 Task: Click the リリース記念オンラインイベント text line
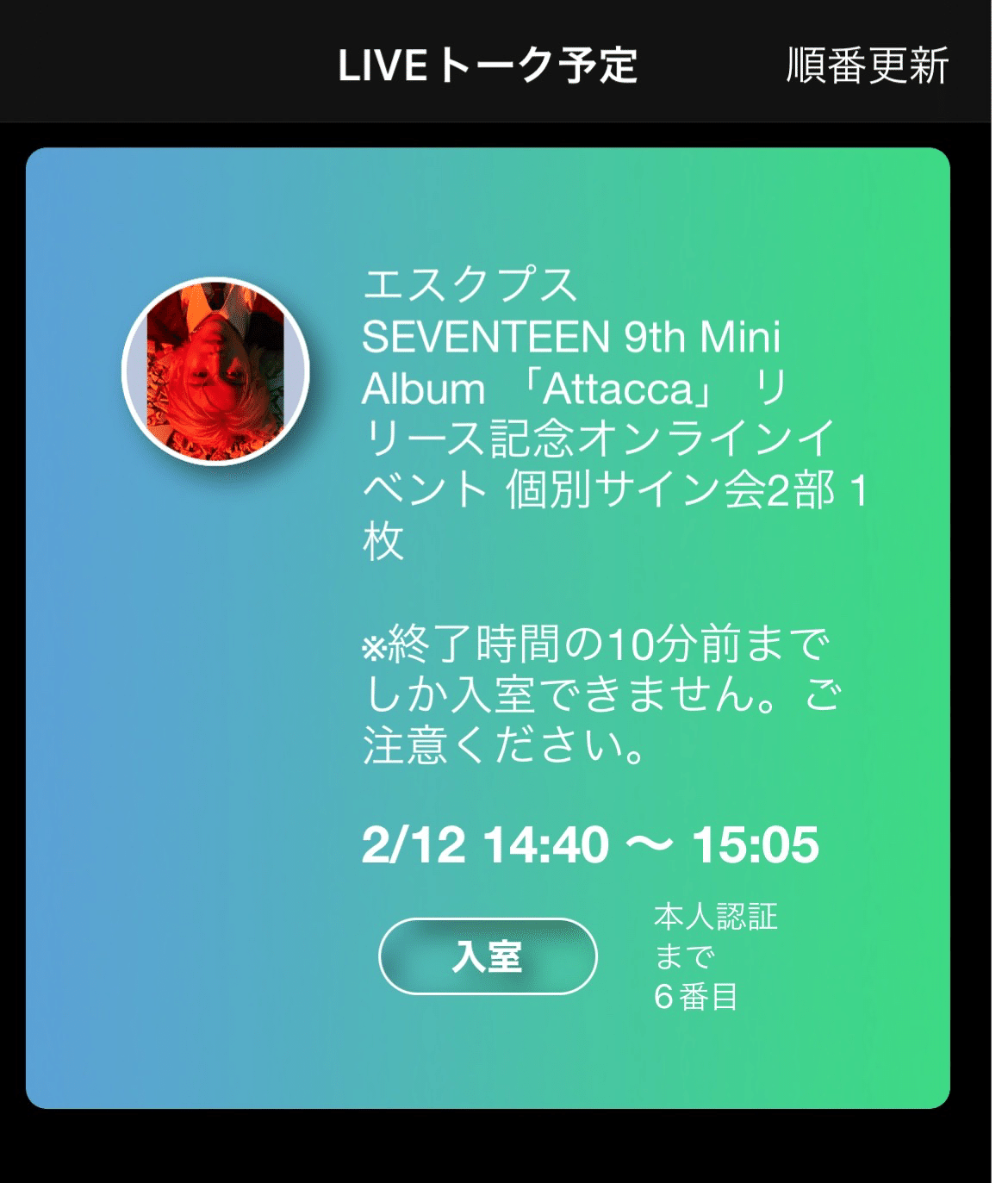(594, 439)
